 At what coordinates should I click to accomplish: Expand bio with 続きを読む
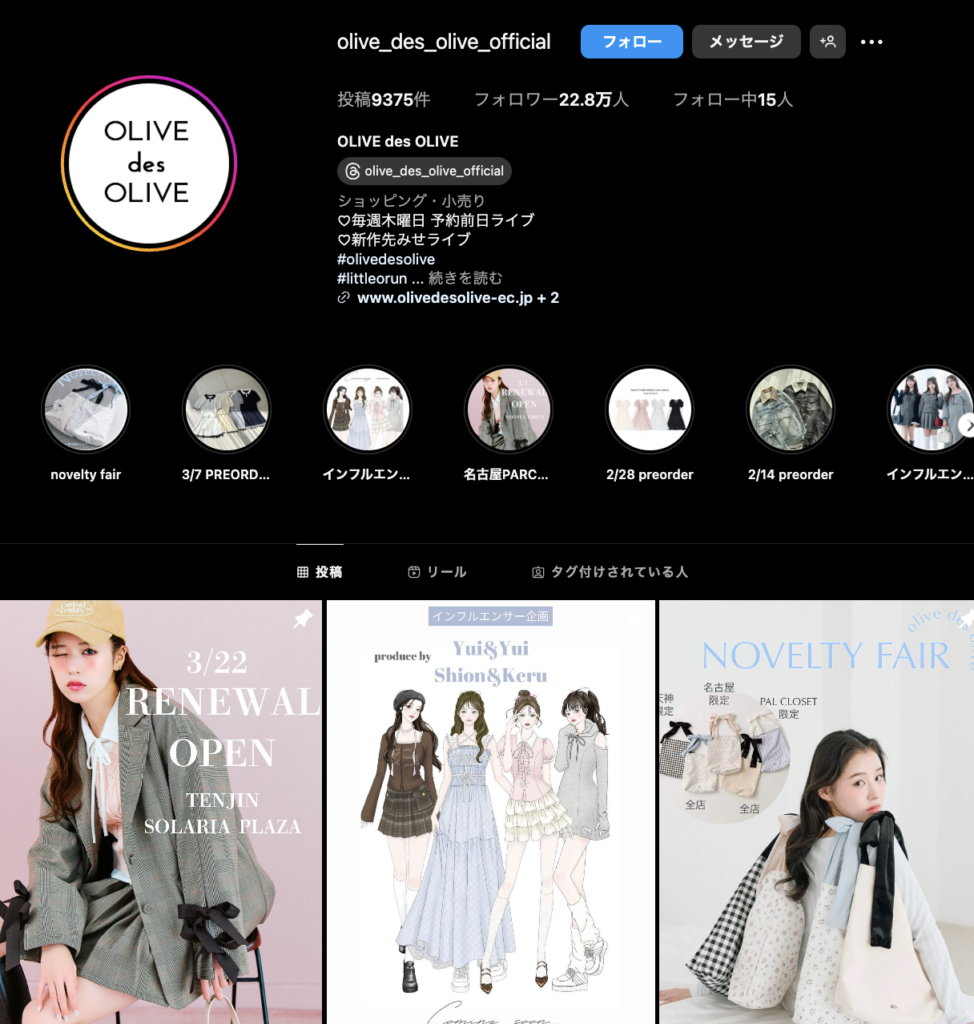click(x=466, y=278)
